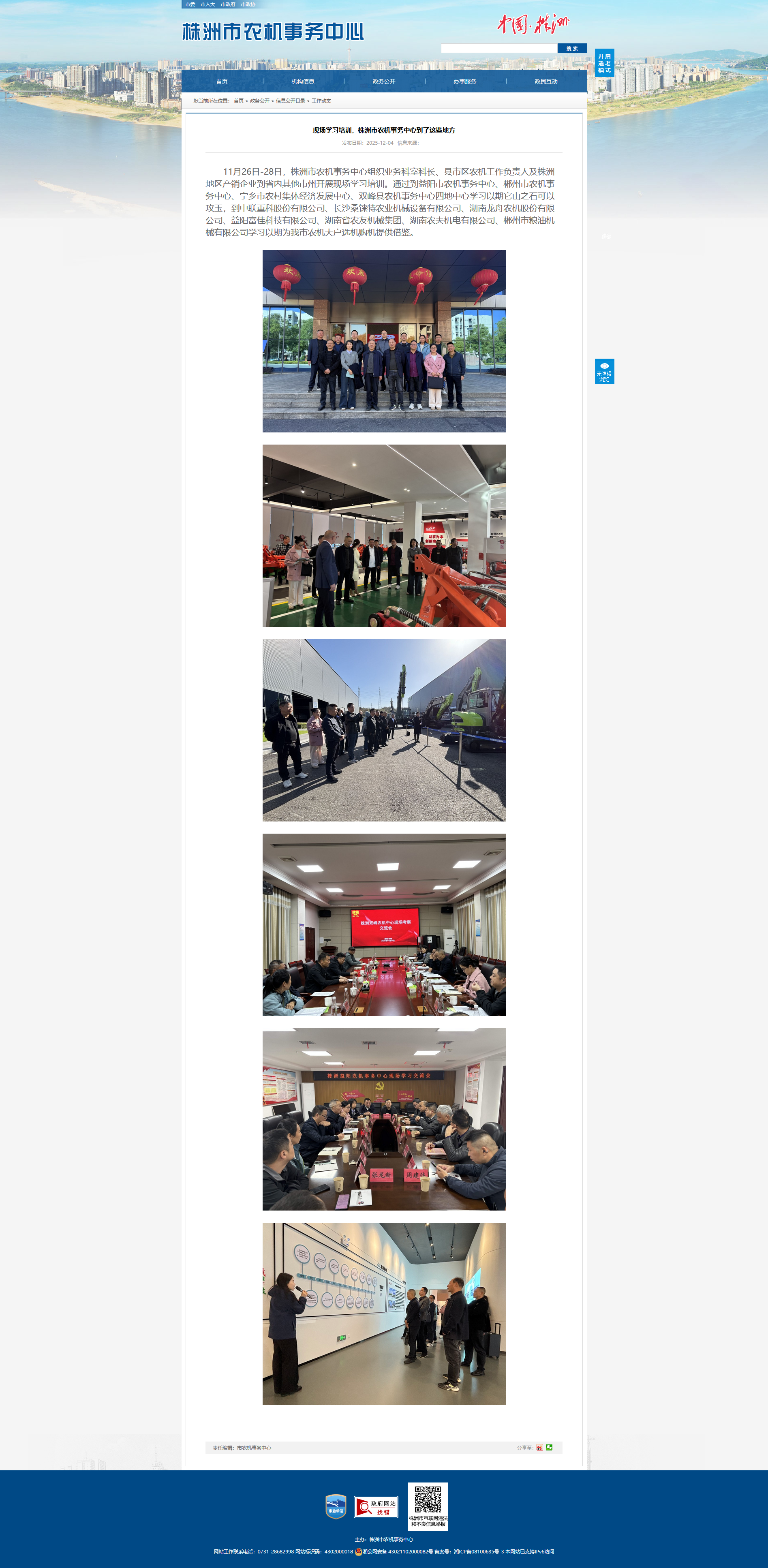
Task: Open the 政府网站找错 error report badge
Action: click(375, 1506)
